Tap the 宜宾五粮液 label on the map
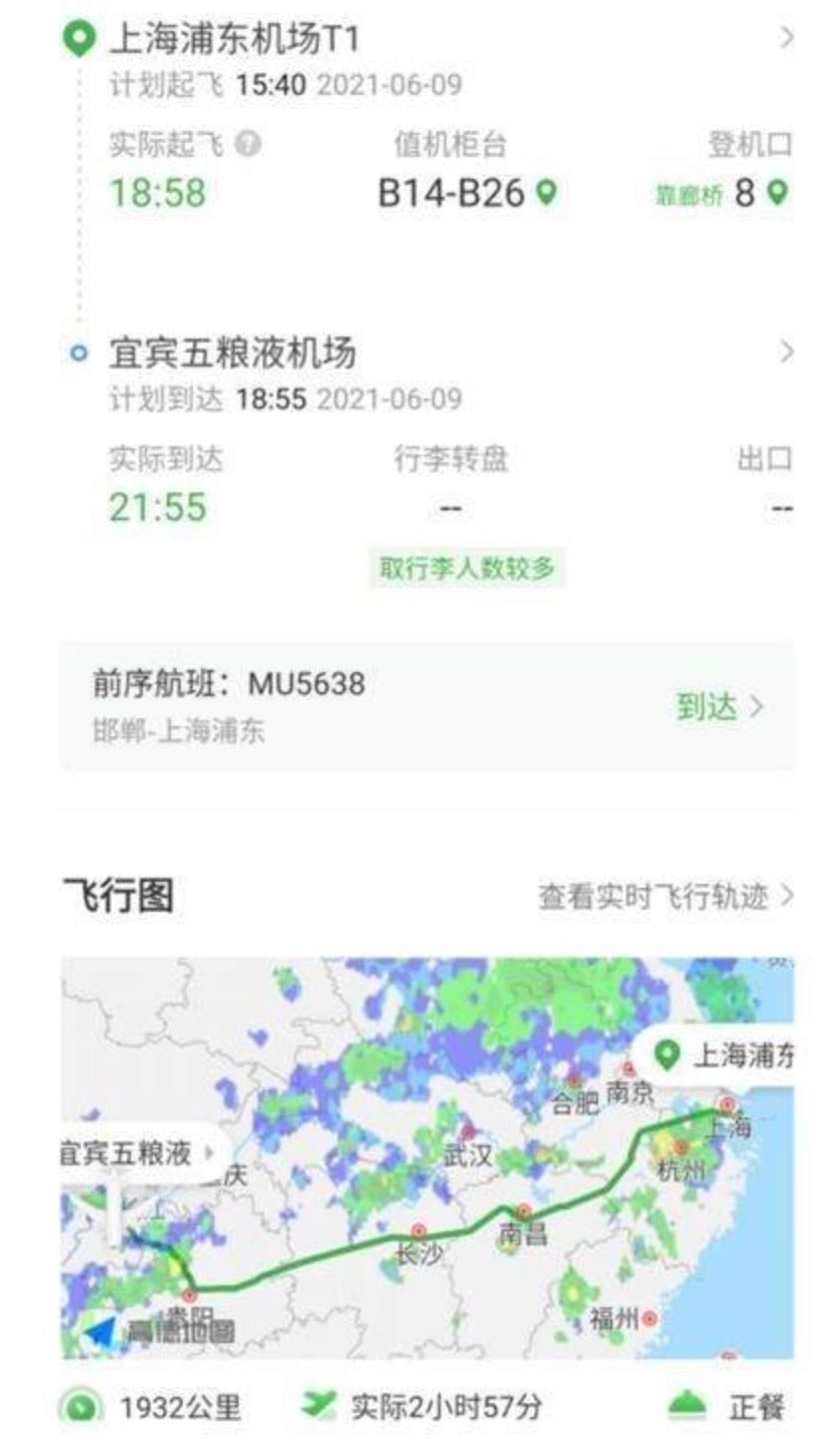 click(137, 1153)
